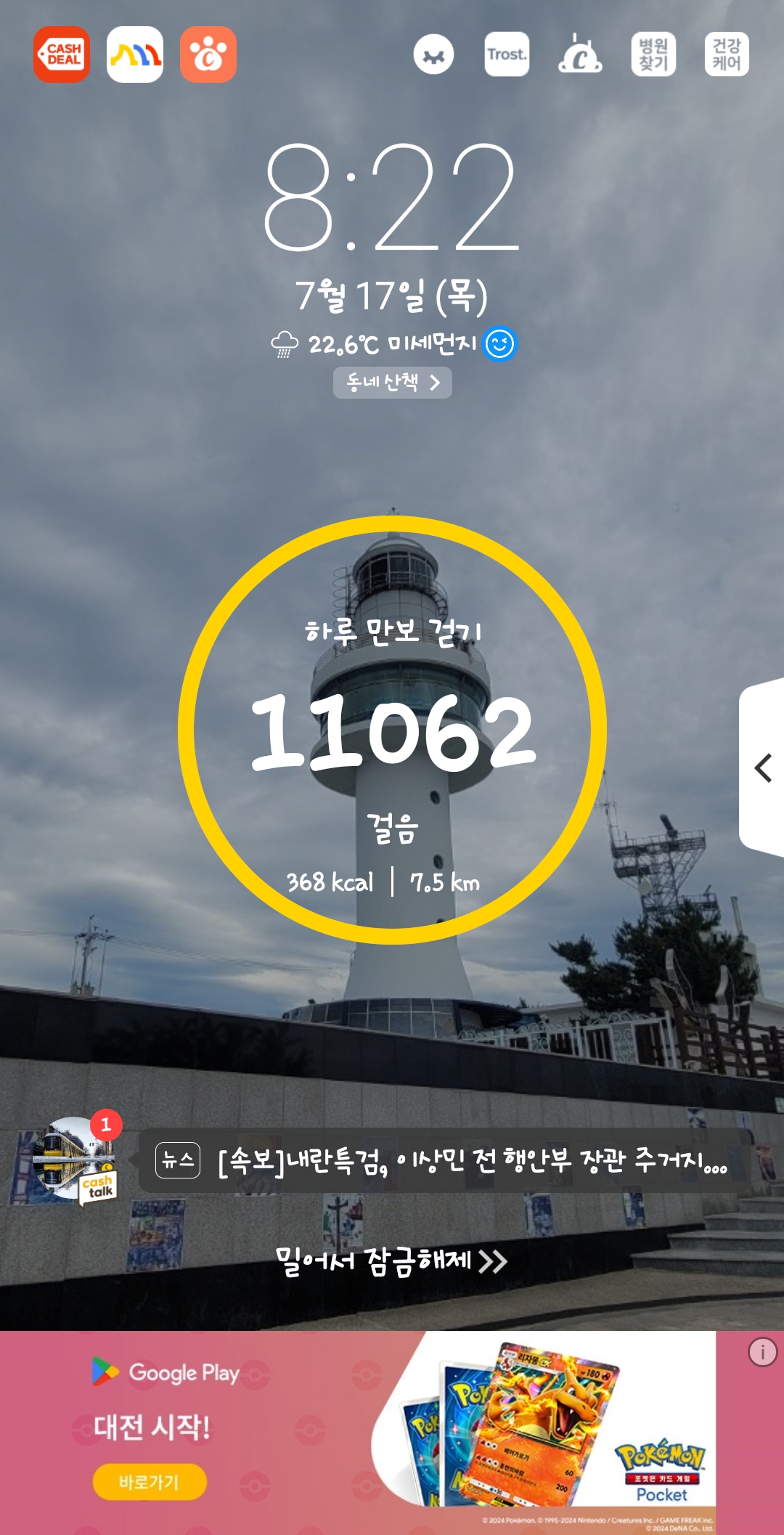Tap the round white mascot icon
Viewport: 784px width, 1535px height.
pyautogui.click(x=433, y=55)
